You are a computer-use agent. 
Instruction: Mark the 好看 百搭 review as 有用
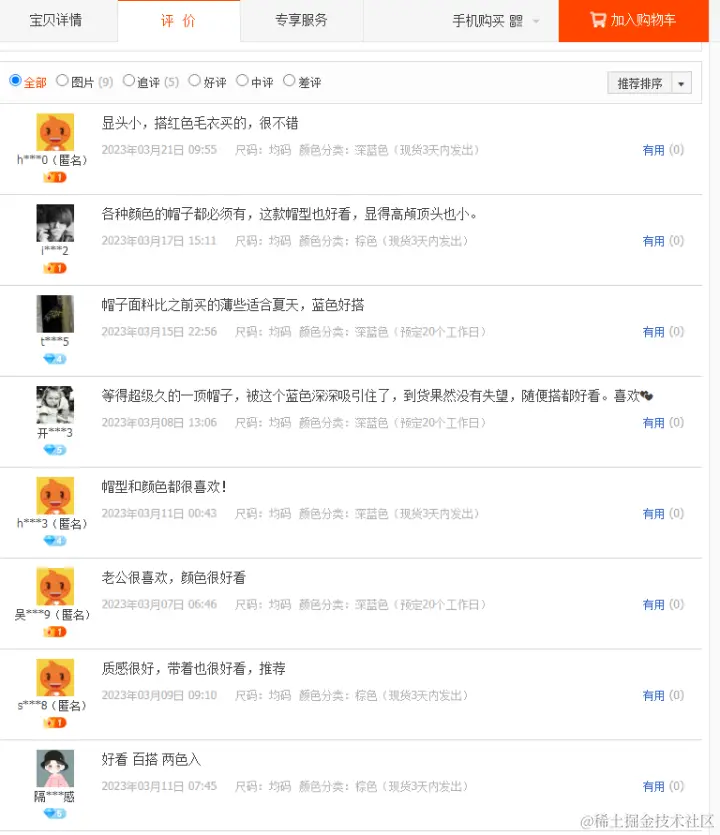(653, 787)
